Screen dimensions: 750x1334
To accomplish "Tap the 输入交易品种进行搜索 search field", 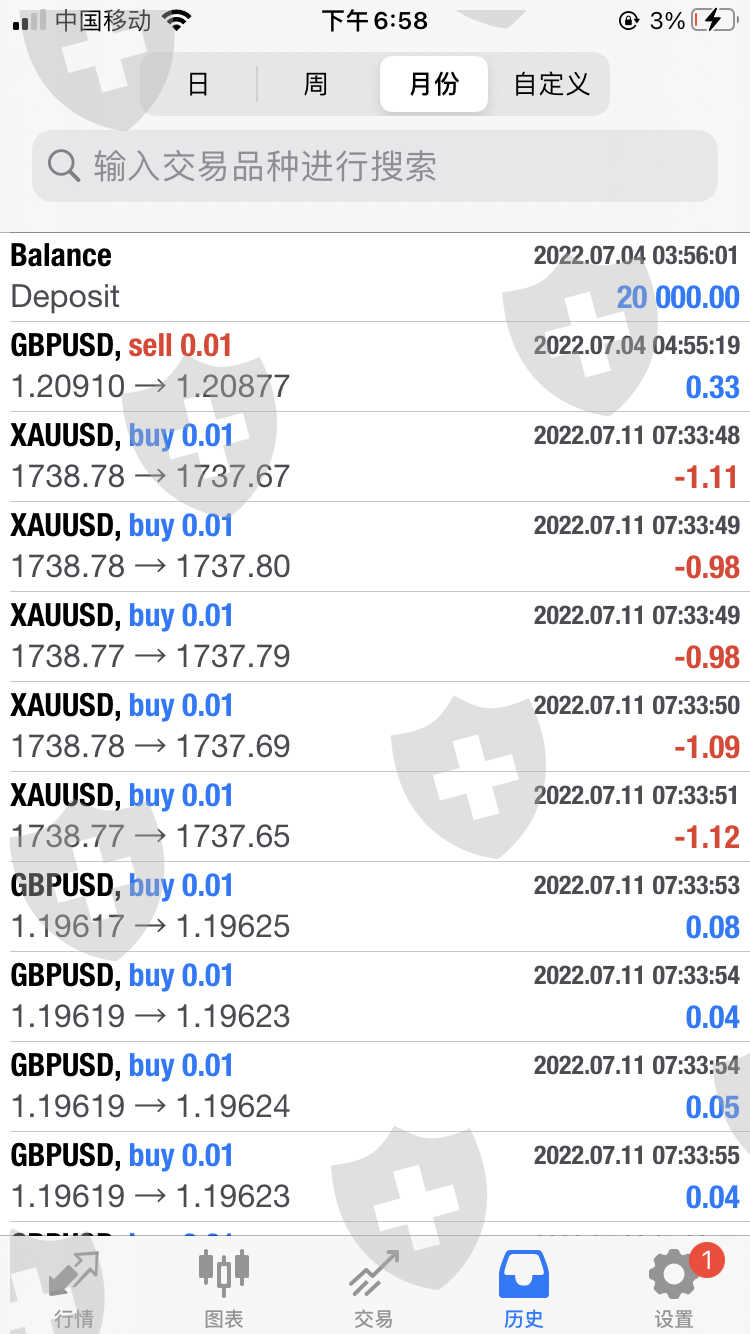I will click(x=375, y=166).
